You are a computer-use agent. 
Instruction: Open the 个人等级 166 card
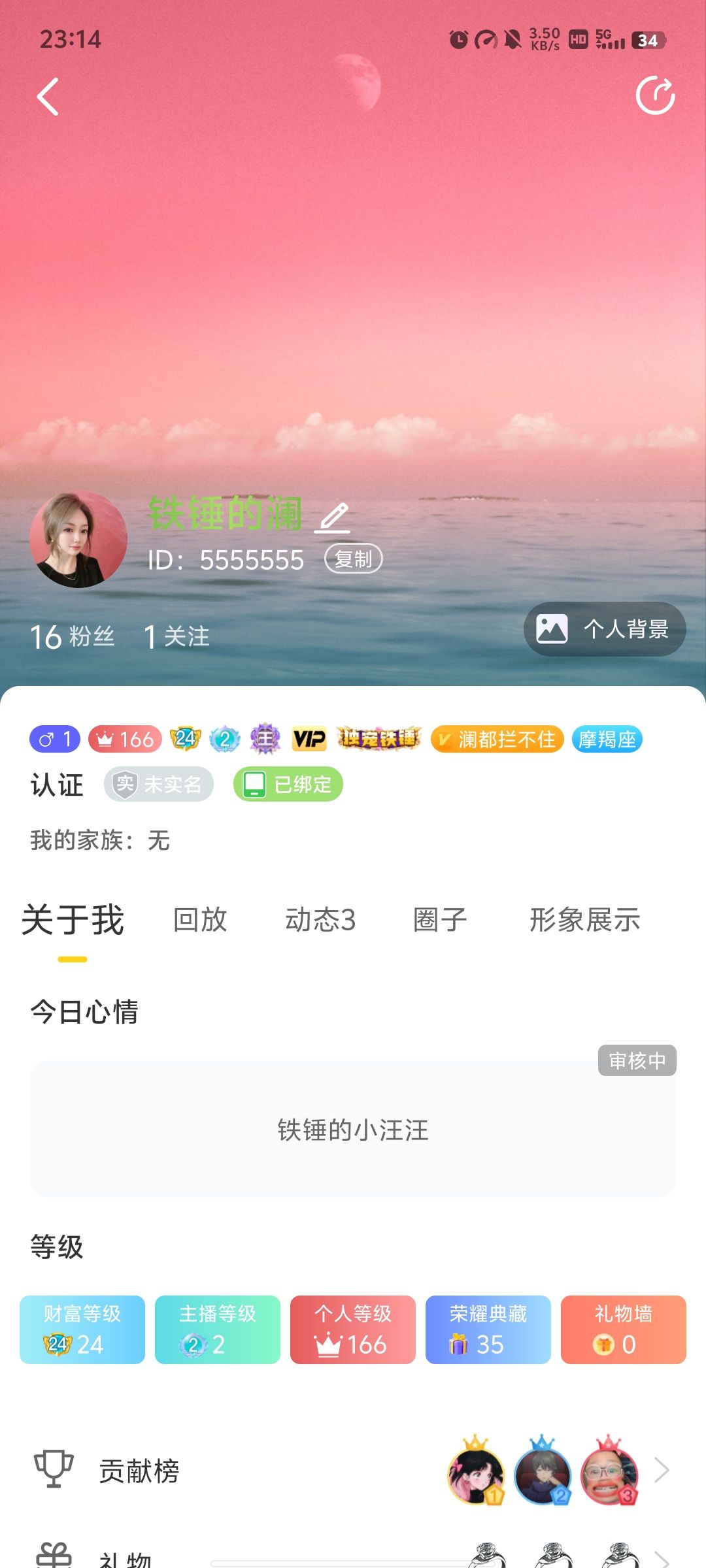coord(353,1330)
